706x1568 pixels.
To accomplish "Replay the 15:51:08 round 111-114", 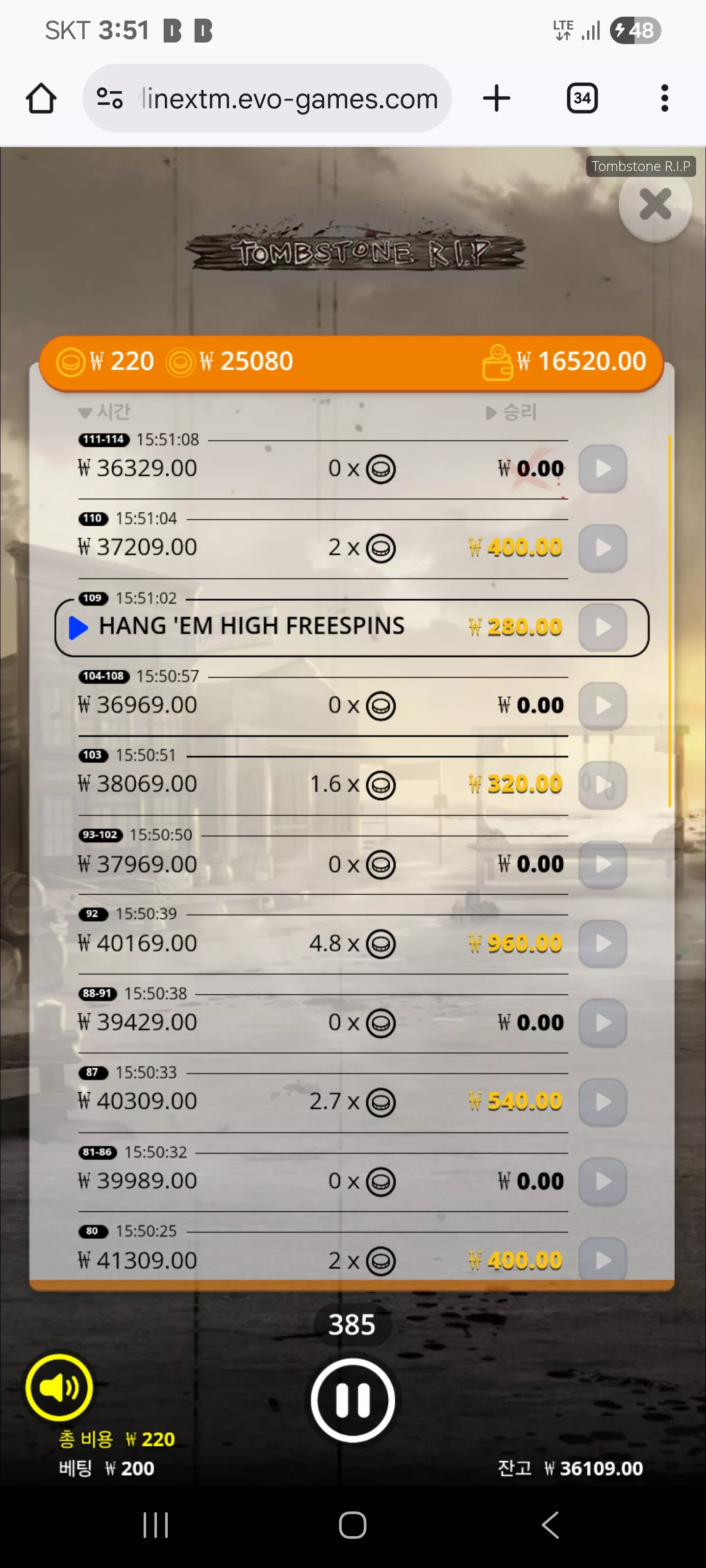I will coord(603,469).
